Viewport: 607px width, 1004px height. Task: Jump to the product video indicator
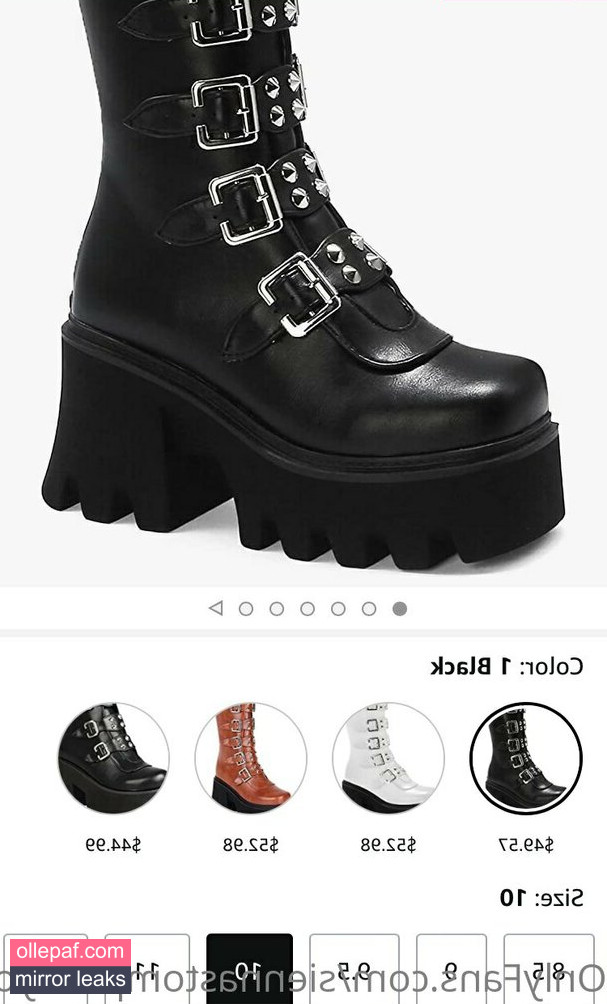click(x=215, y=608)
